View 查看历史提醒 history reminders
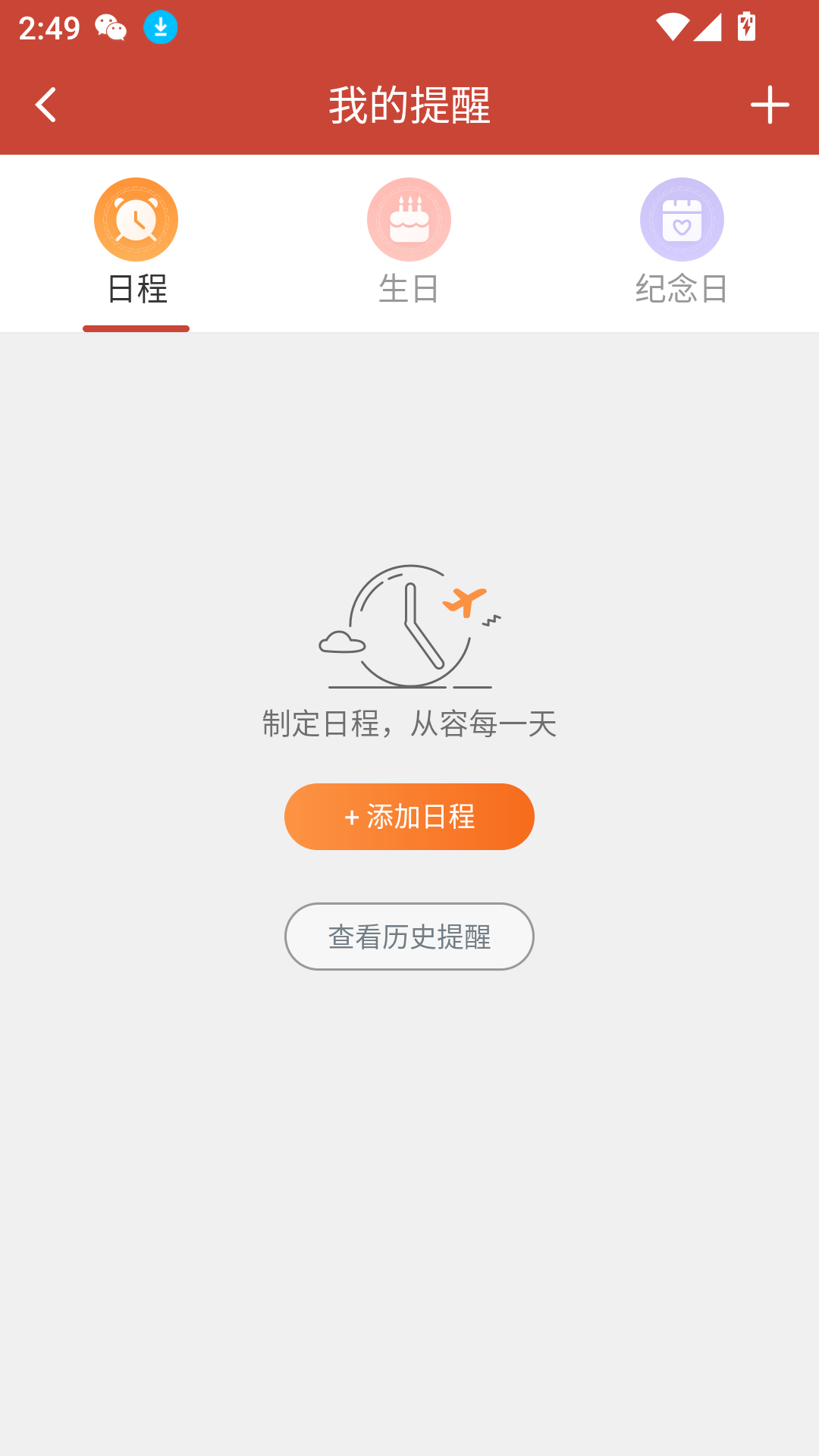The height and width of the screenshot is (1456, 819). pos(409,937)
